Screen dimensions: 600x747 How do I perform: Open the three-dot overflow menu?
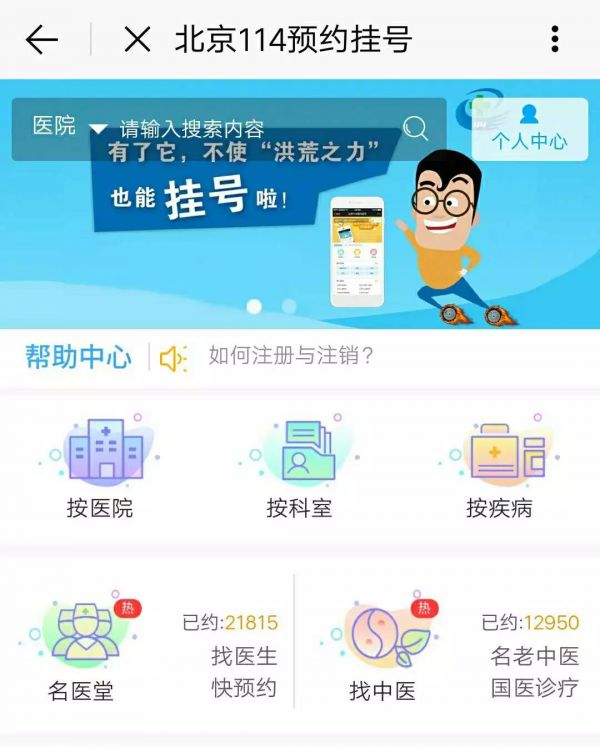tap(555, 40)
